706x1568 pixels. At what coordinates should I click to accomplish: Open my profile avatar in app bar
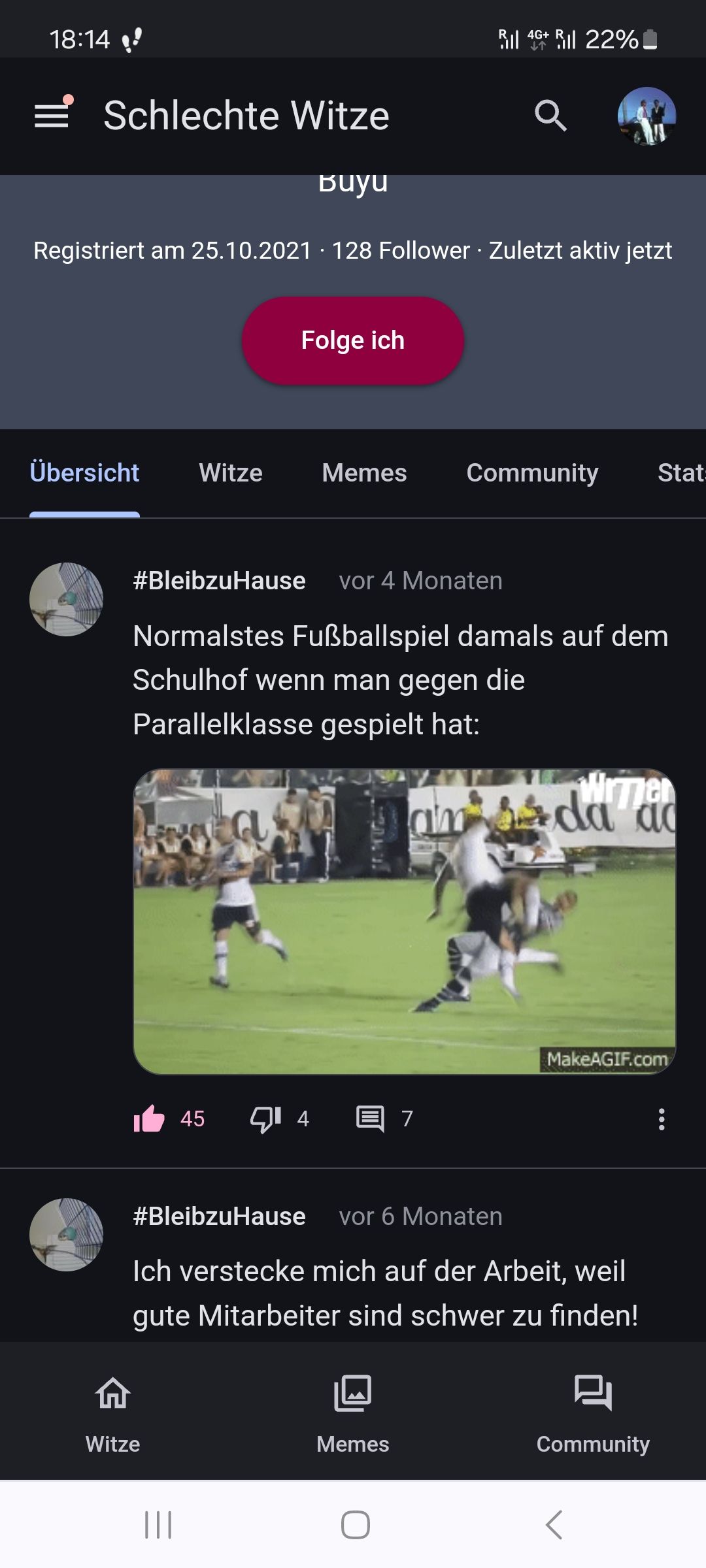coord(647,116)
